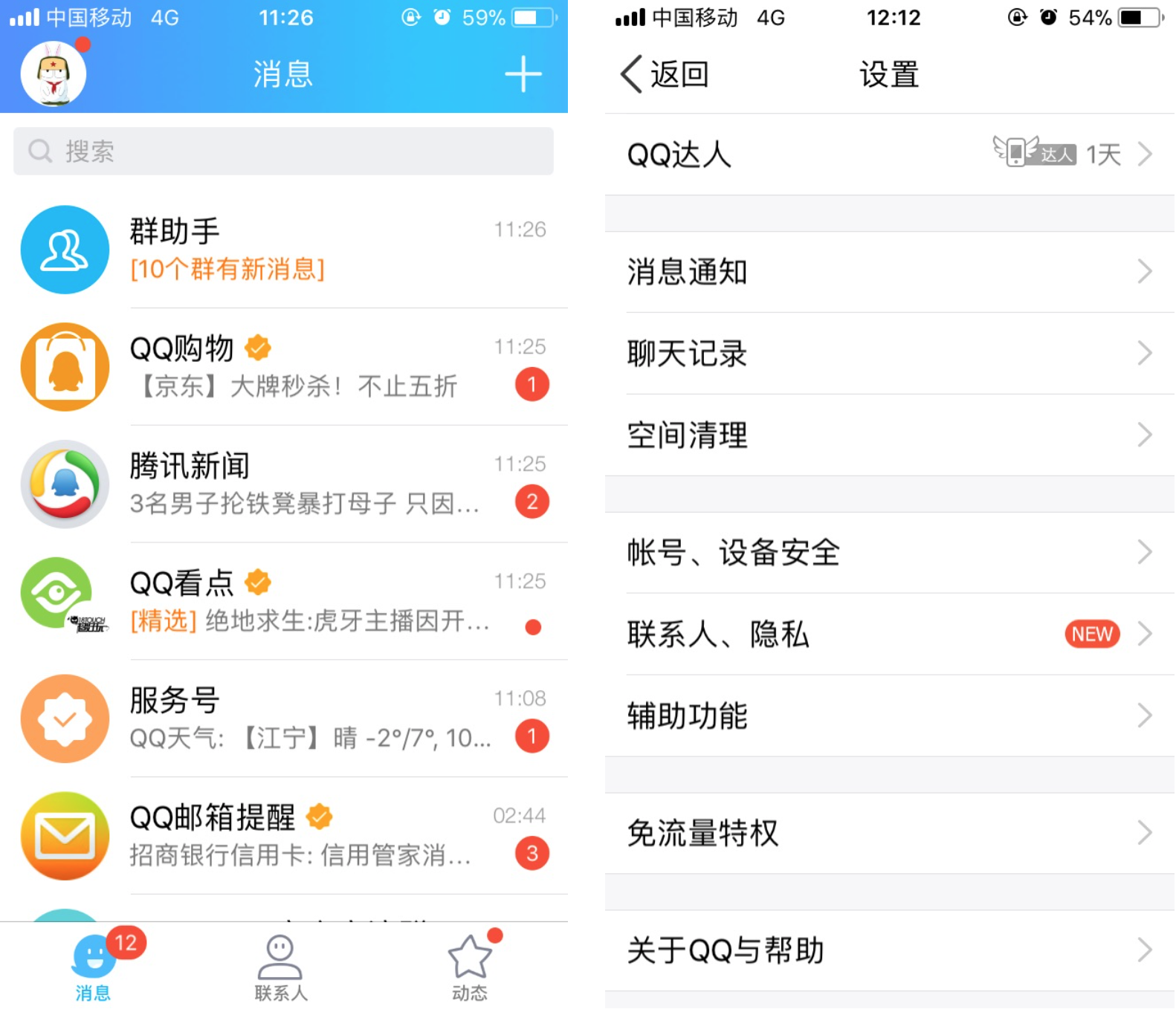The height and width of the screenshot is (1009, 1176).
Task: Go back with the 返回 button
Action: click(665, 74)
